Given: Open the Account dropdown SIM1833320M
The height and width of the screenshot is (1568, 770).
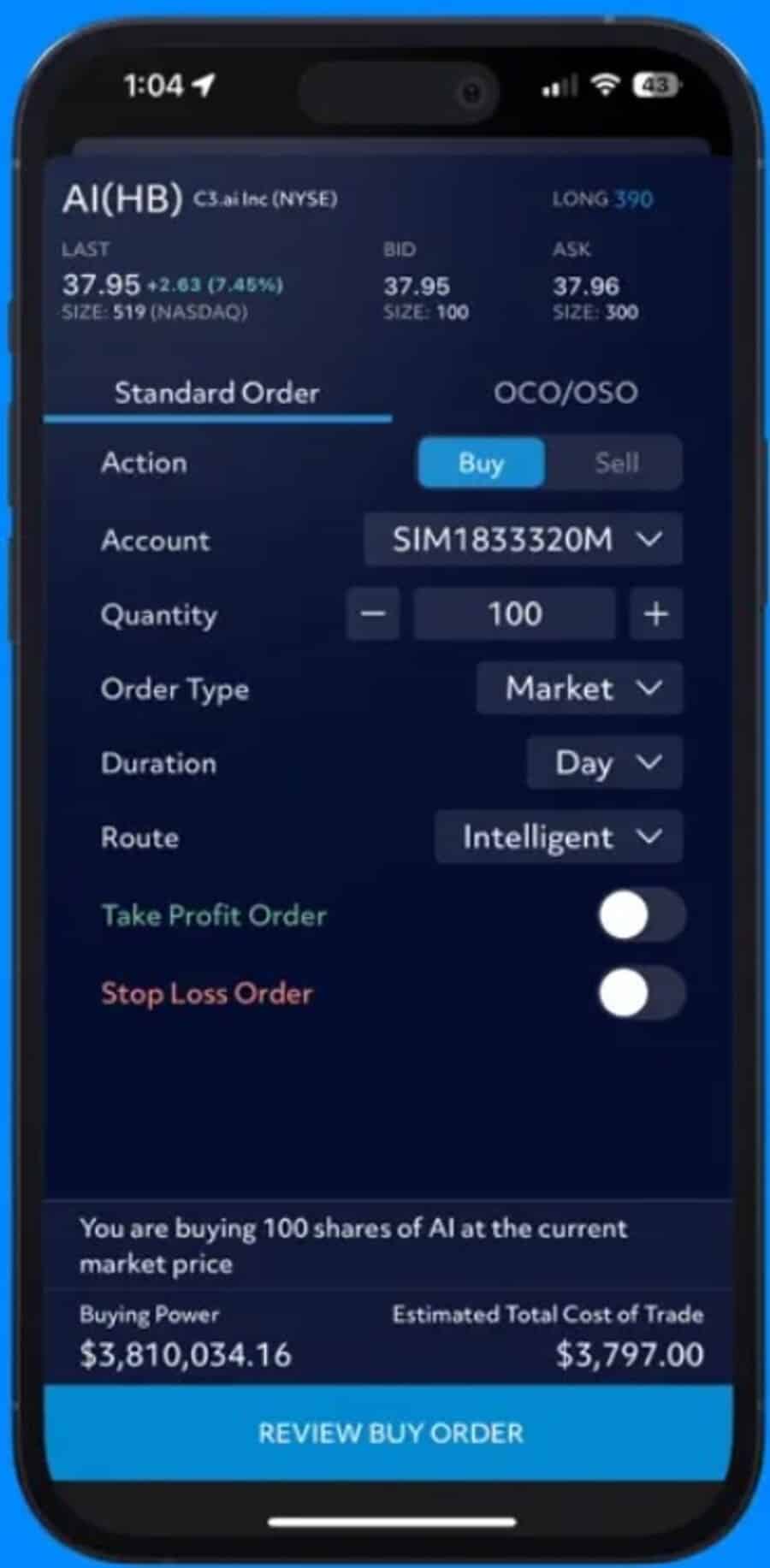Looking at the screenshot, I should coord(524,539).
